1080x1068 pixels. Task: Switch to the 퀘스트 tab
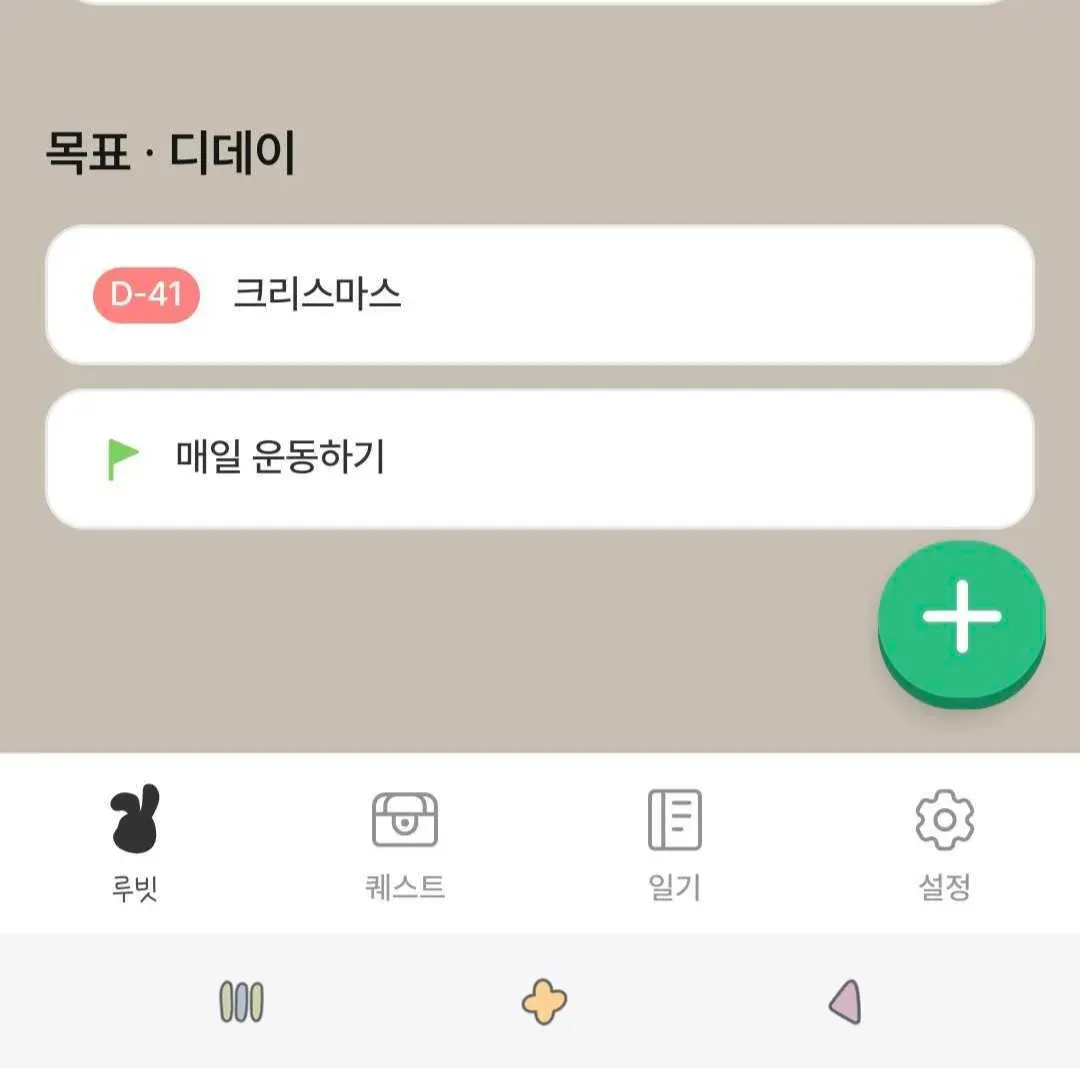point(405,843)
